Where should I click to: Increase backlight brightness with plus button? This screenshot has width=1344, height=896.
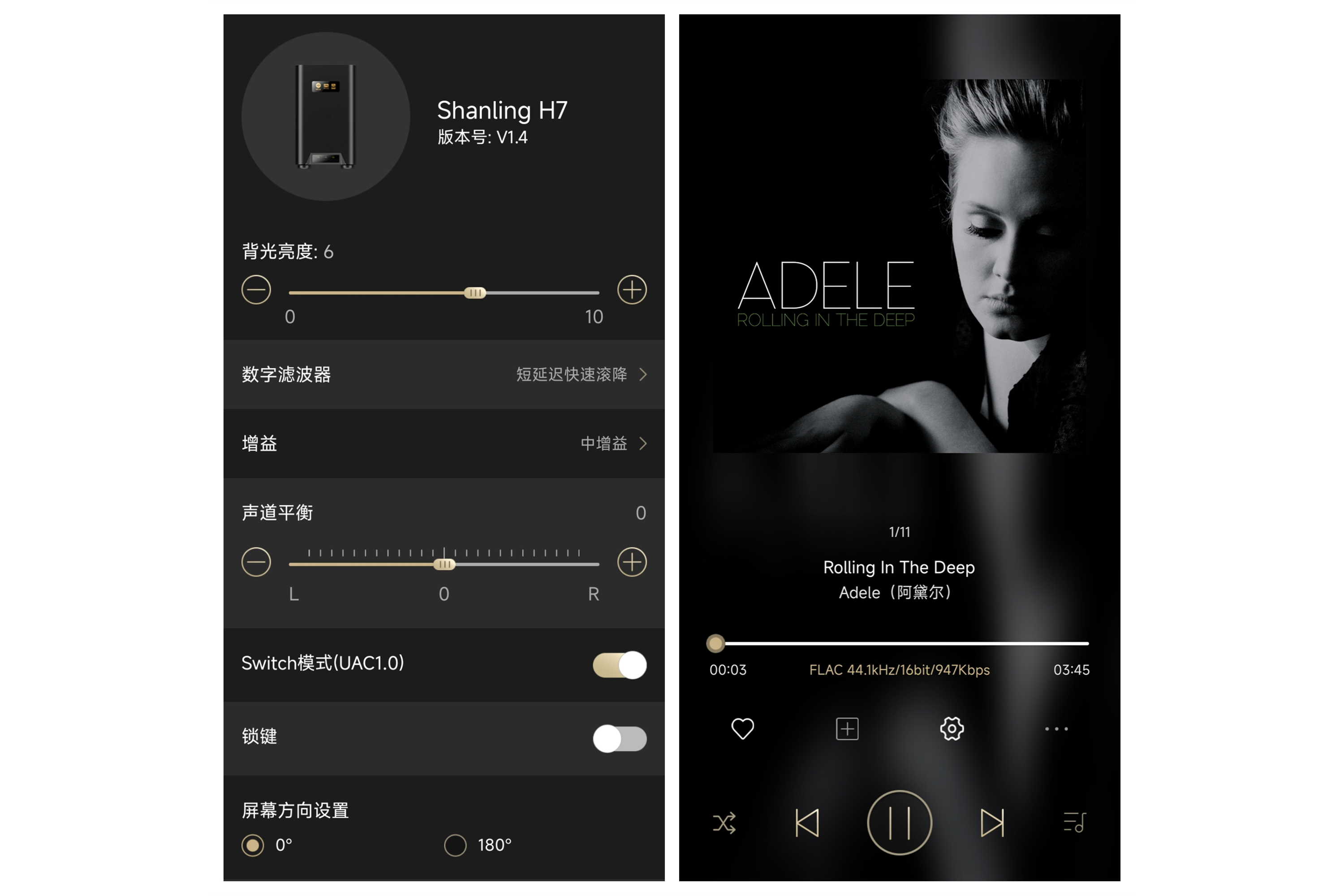click(x=632, y=290)
